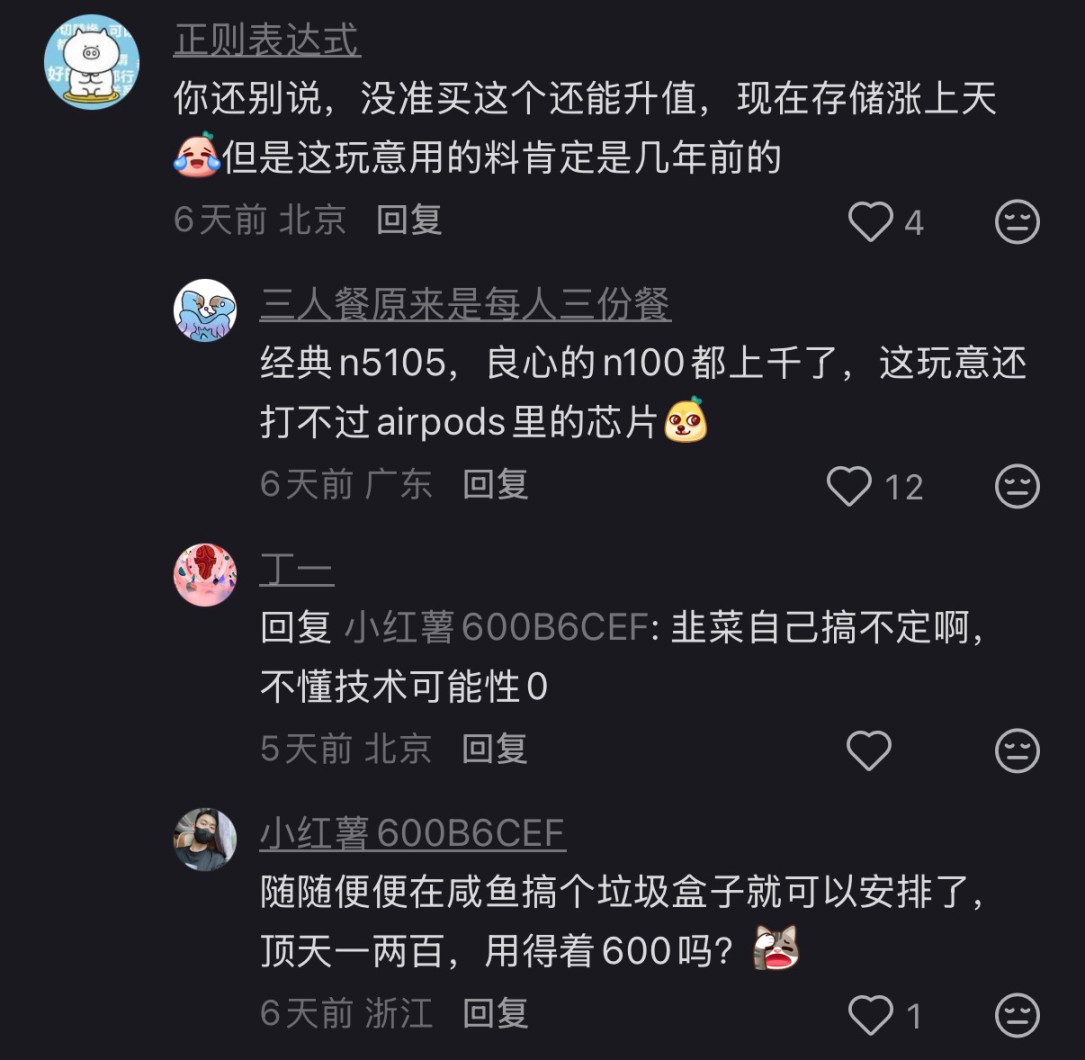The height and width of the screenshot is (1060, 1085).
Task: Open 丁一's username link
Action: 296,569
